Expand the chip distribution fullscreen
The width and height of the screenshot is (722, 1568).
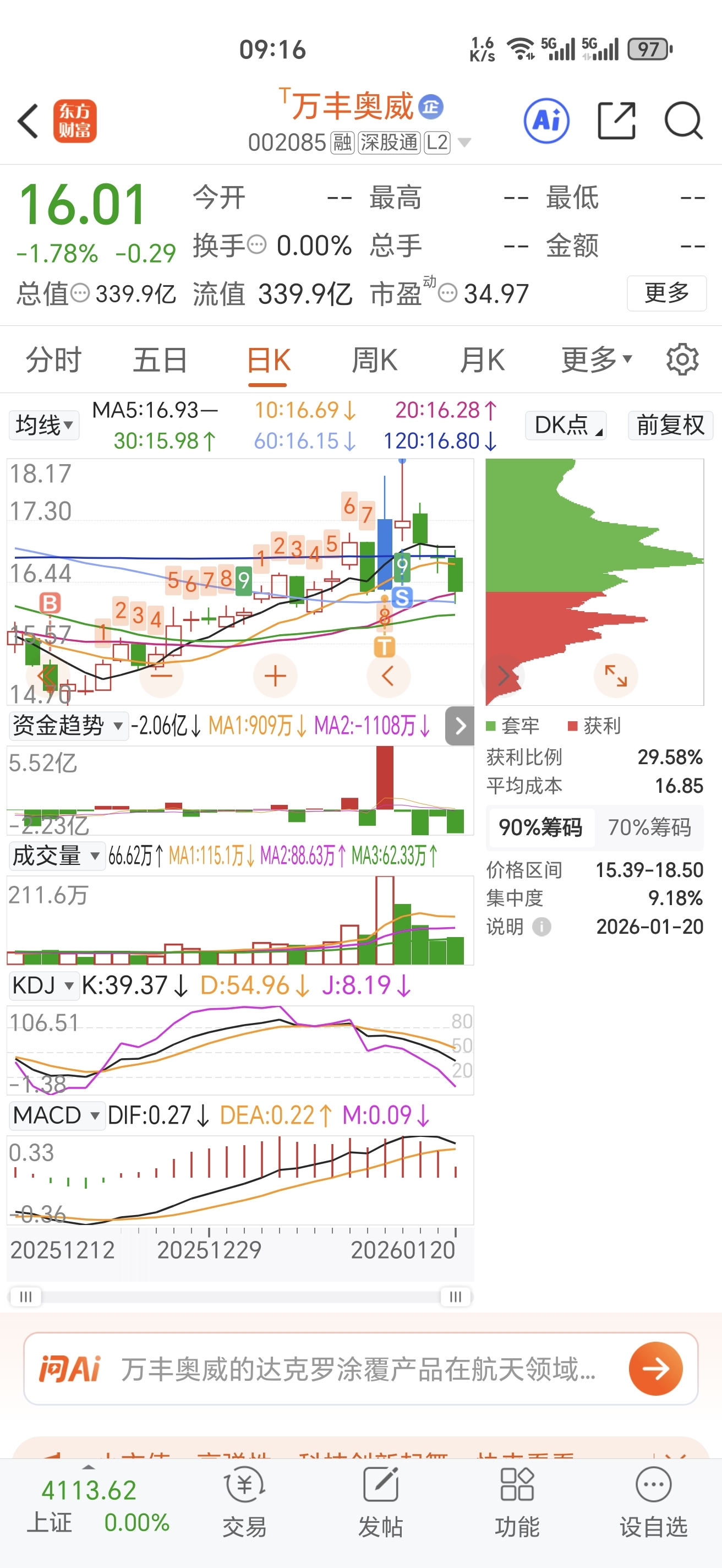point(616,676)
